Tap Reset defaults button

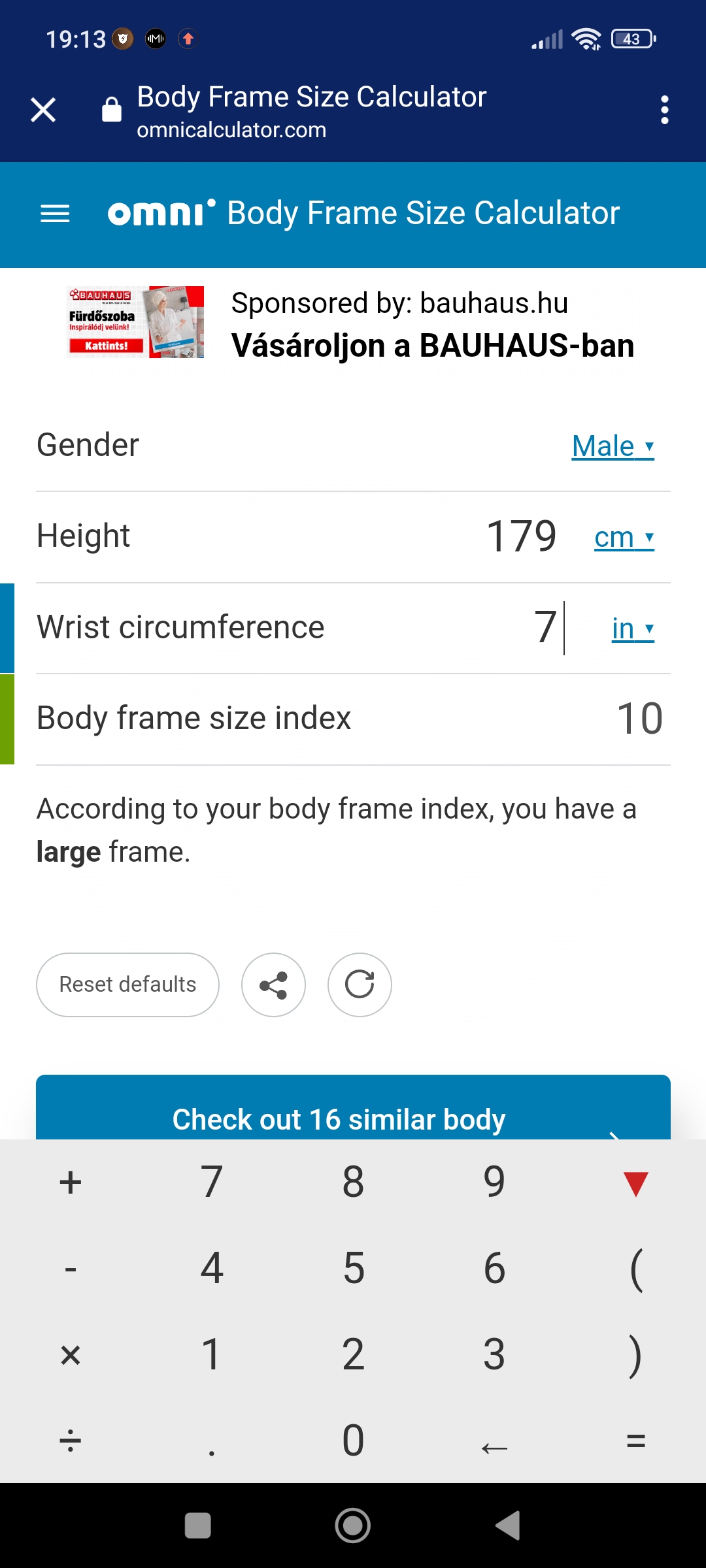[127, 985]
